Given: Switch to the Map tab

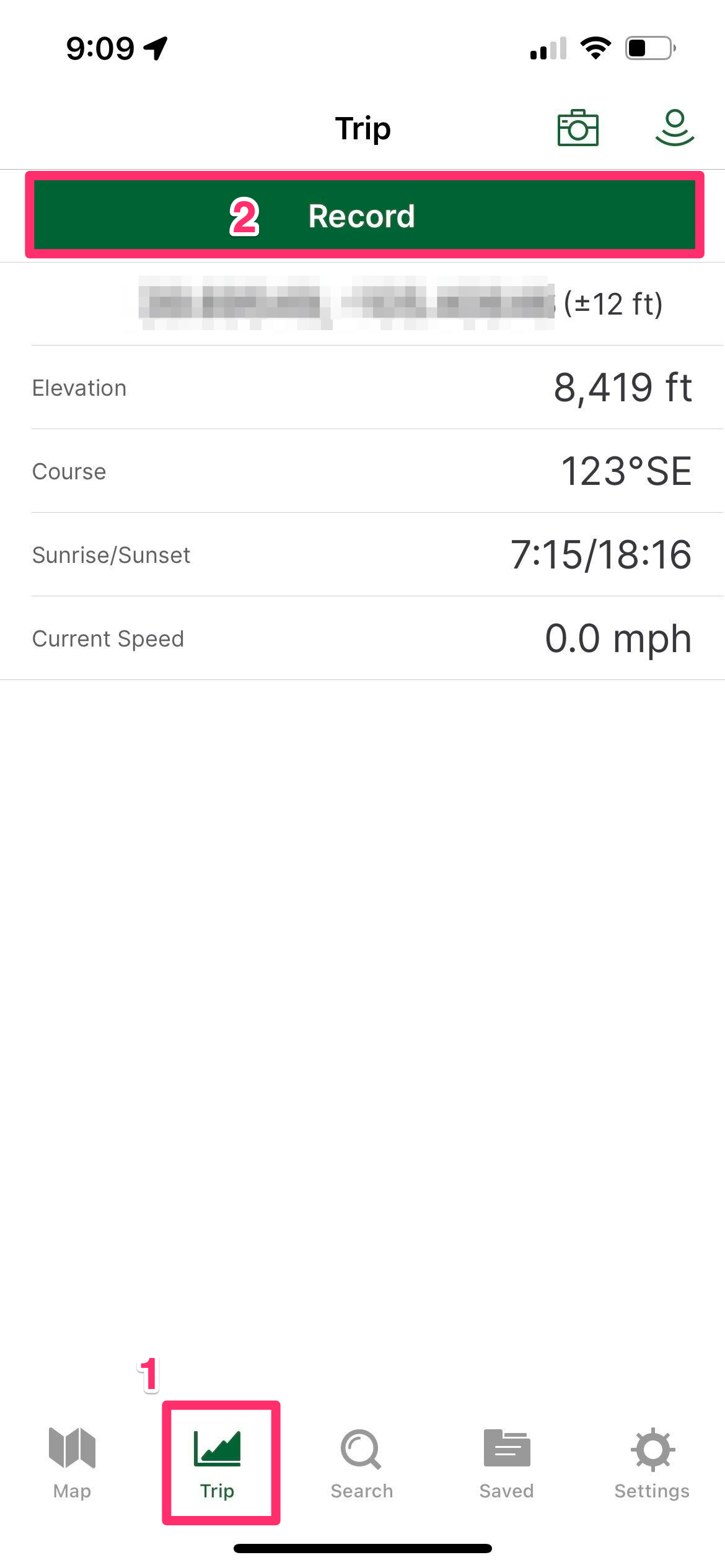Looking at the screenshot, I should click(72, 1463).
